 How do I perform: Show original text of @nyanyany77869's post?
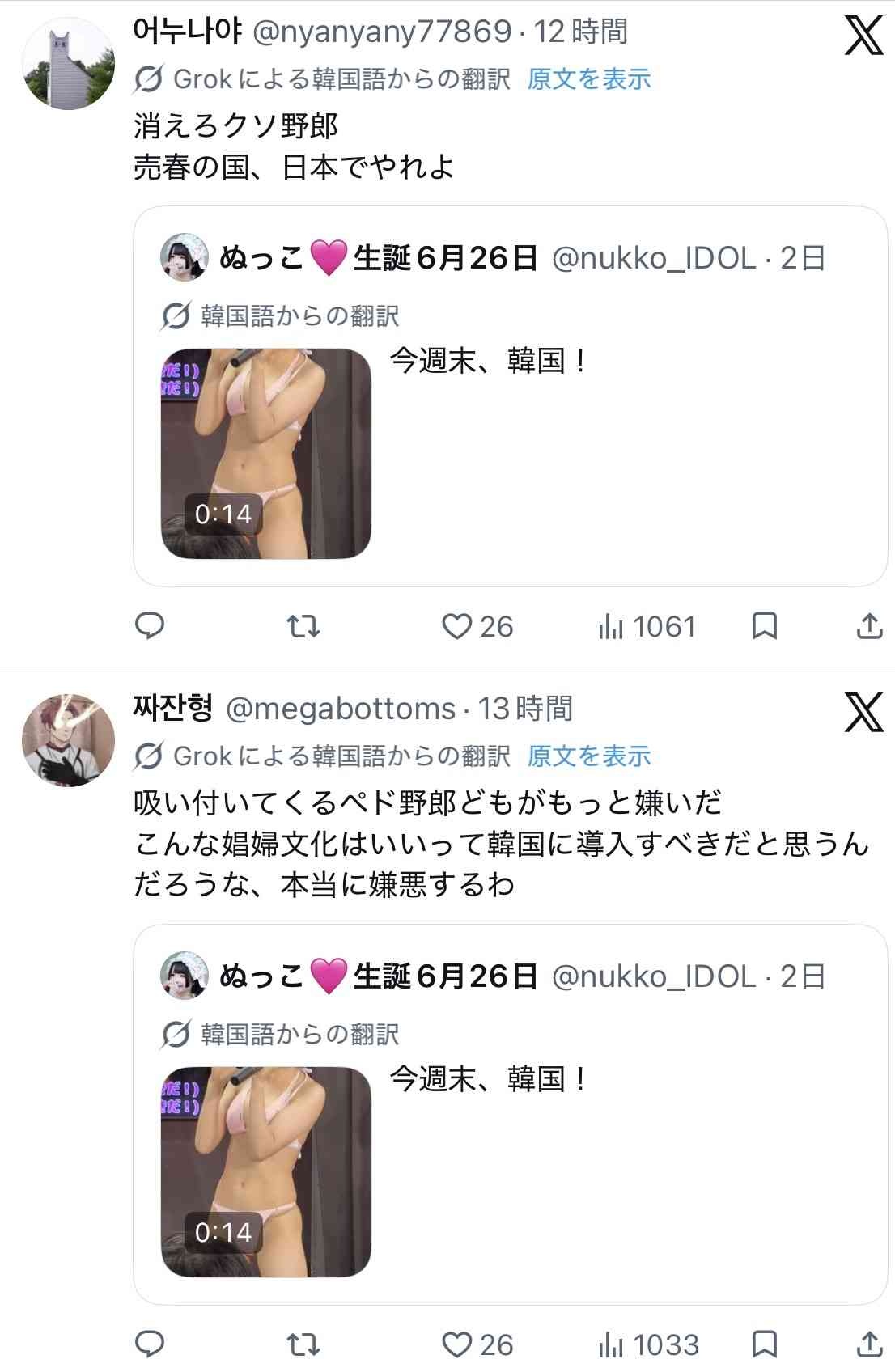pos(588,79)
